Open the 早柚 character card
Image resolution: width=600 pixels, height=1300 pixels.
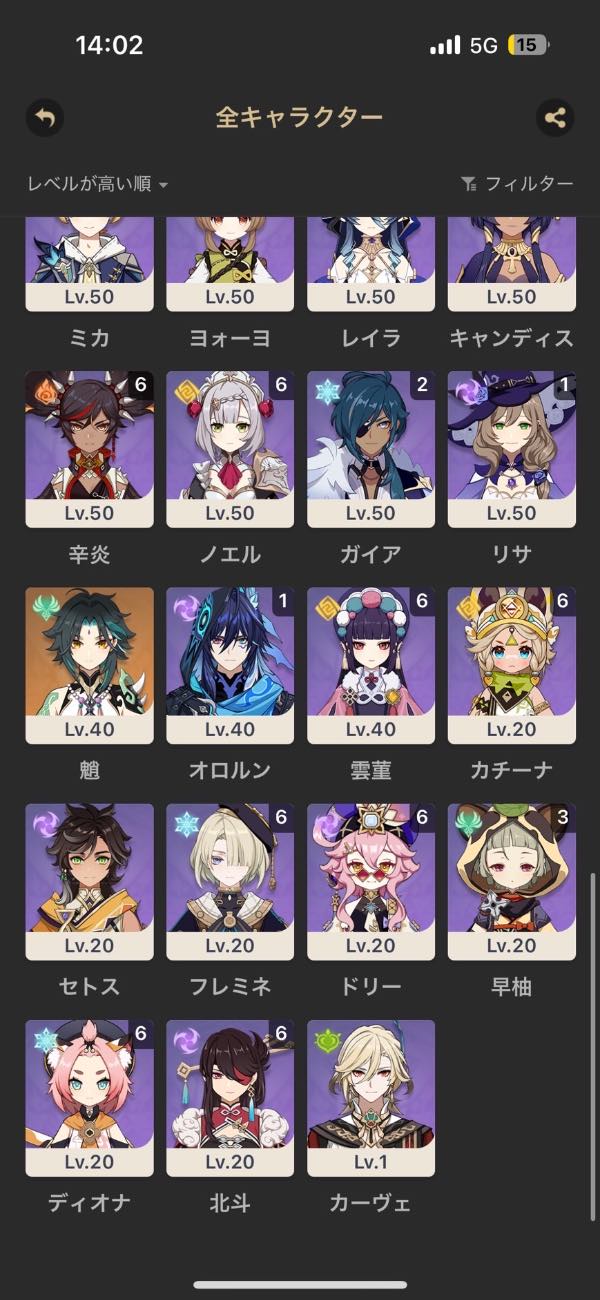(512, 881)
